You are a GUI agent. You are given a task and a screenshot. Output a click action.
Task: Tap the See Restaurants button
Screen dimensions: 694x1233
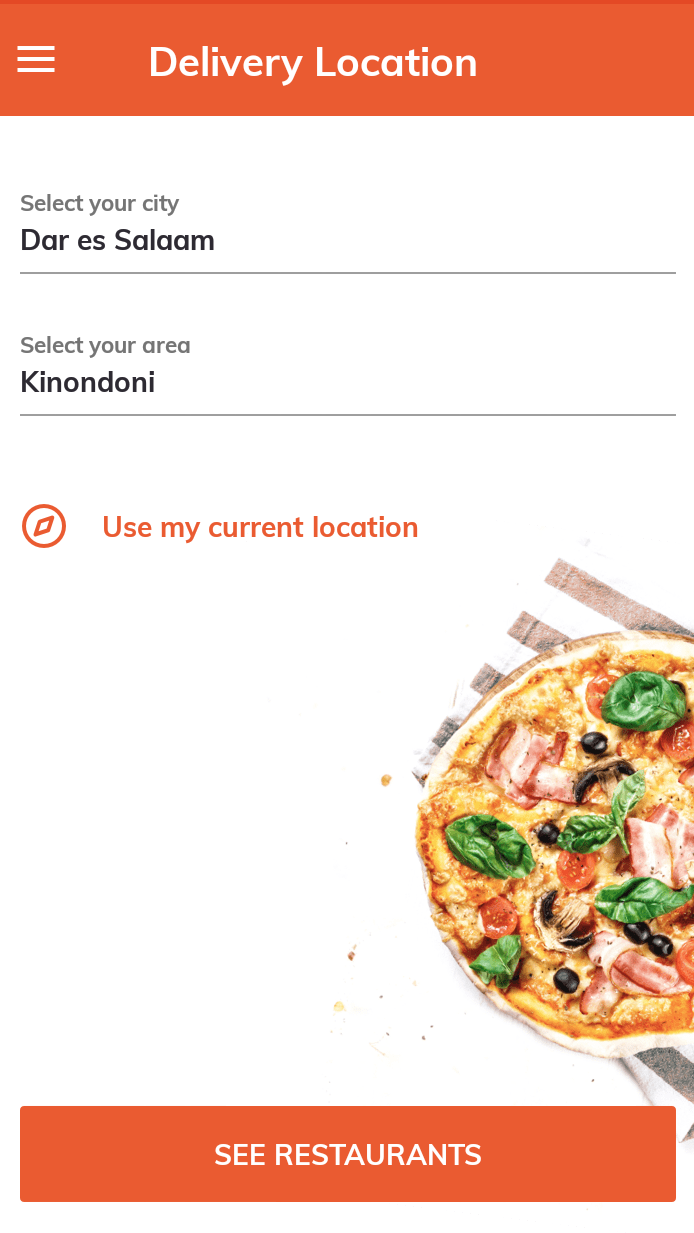pos(347,1154)
